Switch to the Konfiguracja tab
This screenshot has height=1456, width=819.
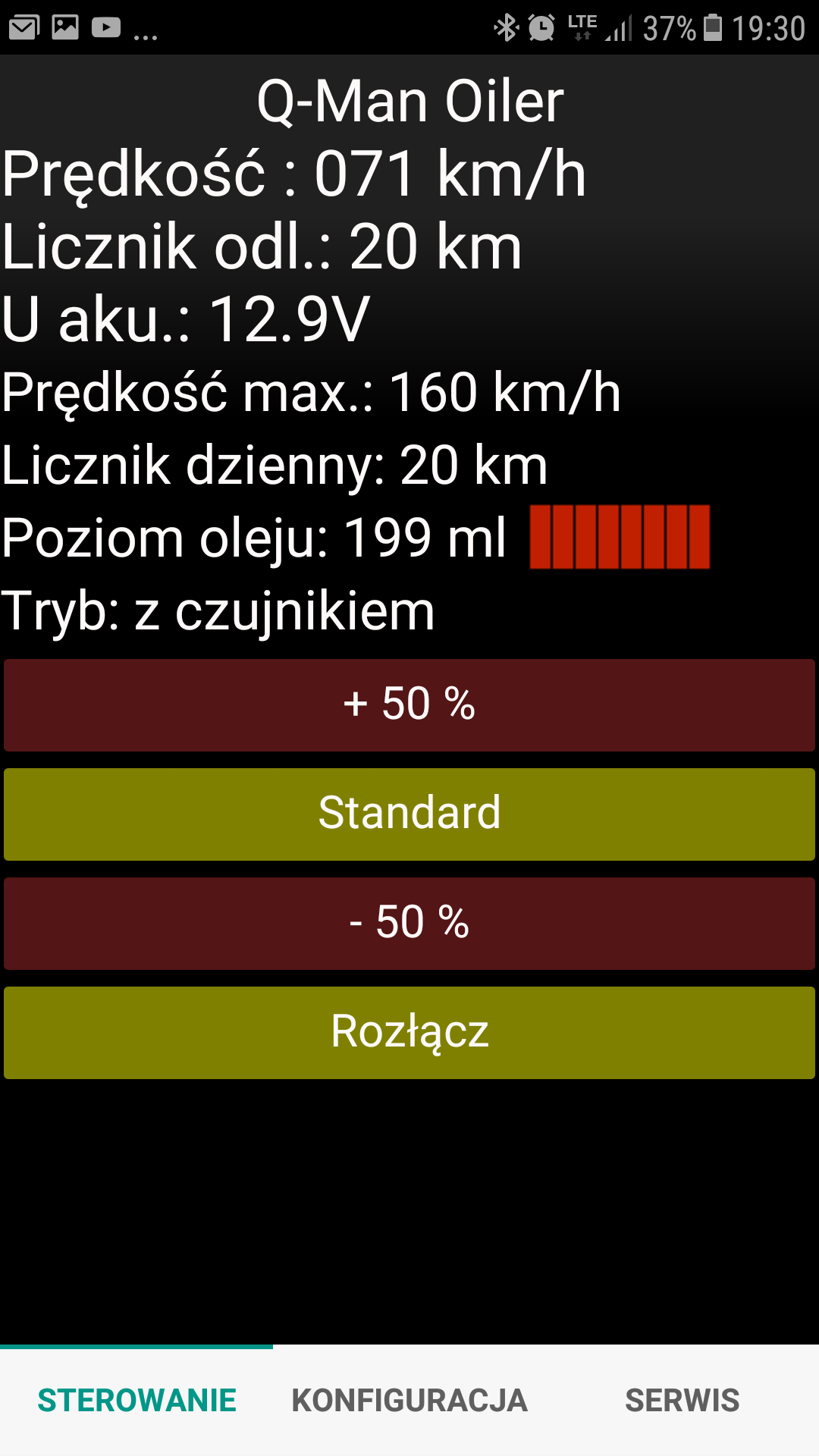point(409,1401)
